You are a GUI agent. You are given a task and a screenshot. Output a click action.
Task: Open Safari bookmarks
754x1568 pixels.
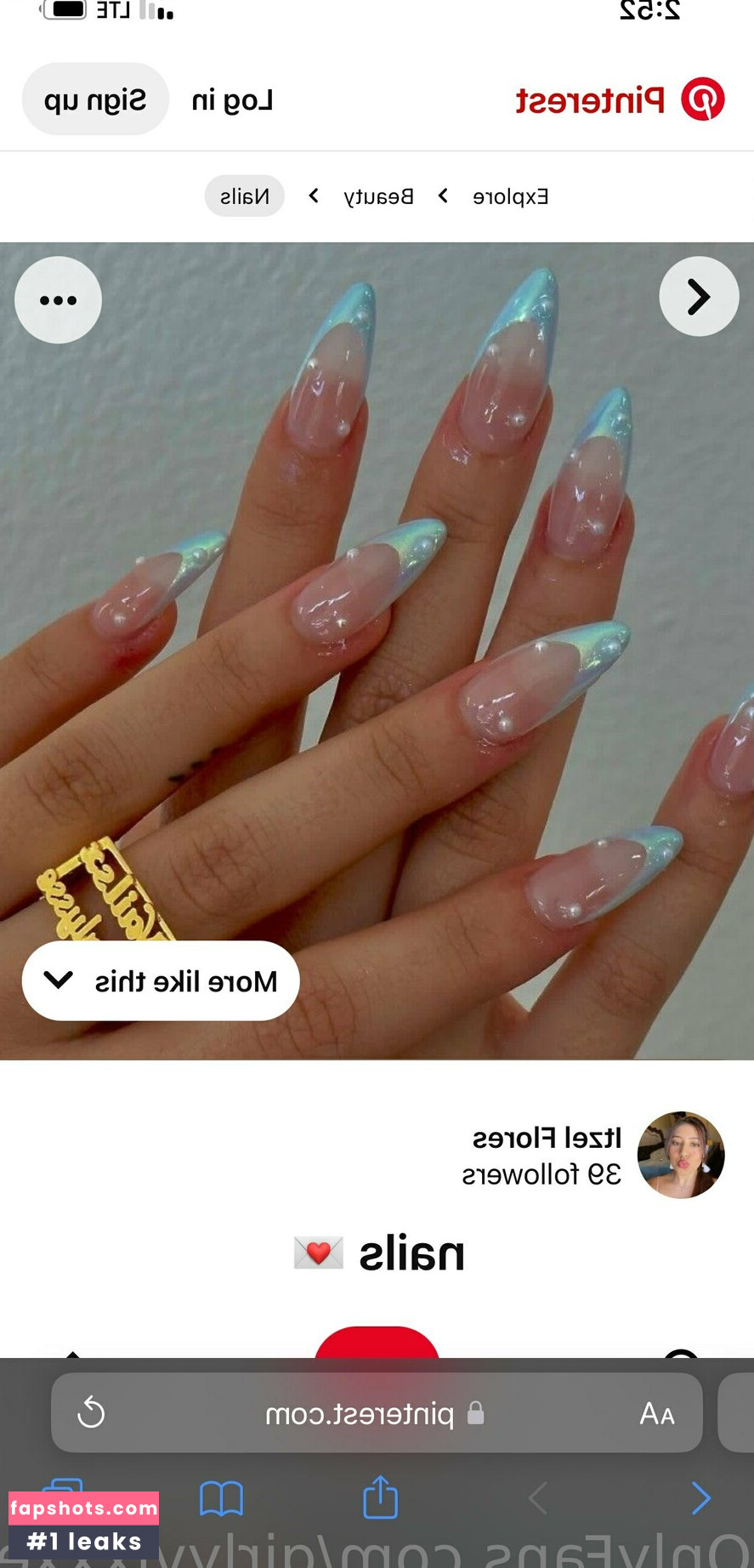[221, 1498]
